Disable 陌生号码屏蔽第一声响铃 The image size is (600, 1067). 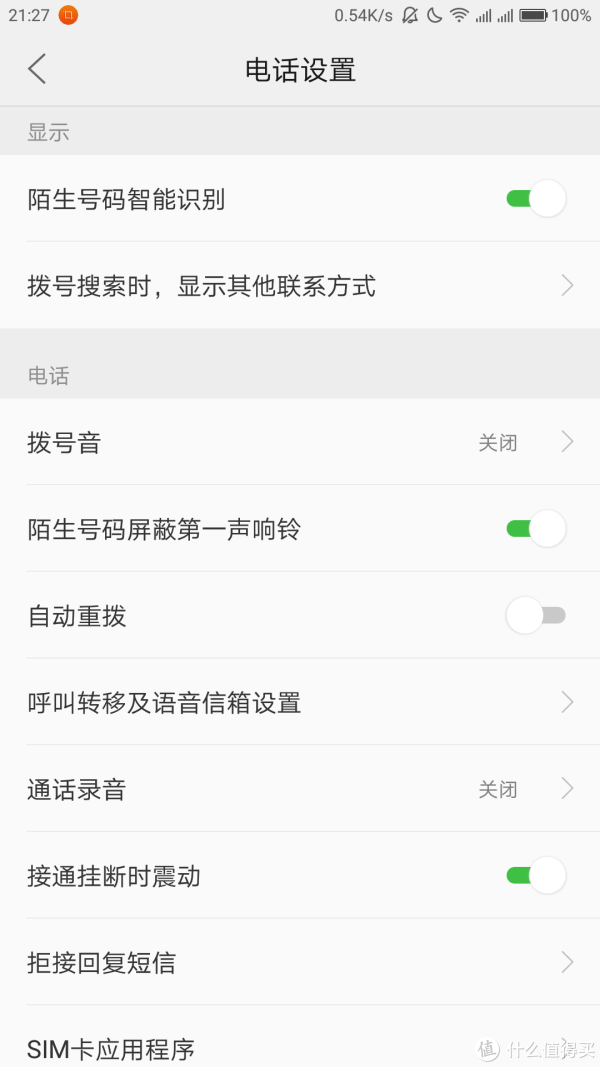click(536, 529)
